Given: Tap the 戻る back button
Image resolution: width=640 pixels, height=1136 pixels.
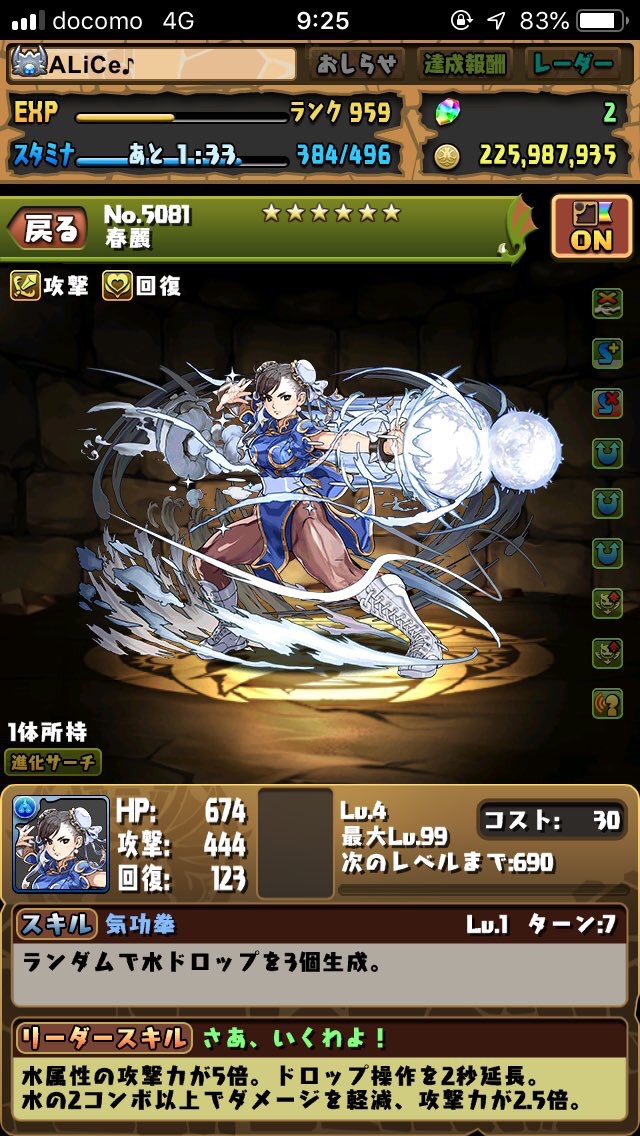Looking at the screenshot, I should click(49, 229).
